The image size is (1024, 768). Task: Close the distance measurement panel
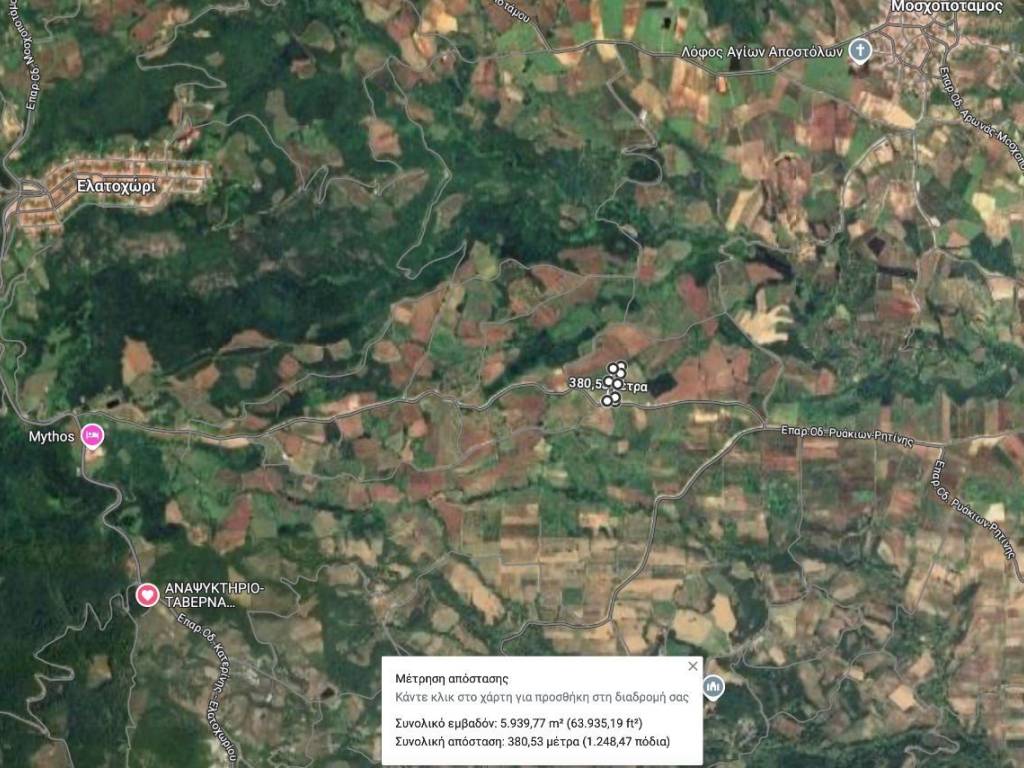pos(693,666)
